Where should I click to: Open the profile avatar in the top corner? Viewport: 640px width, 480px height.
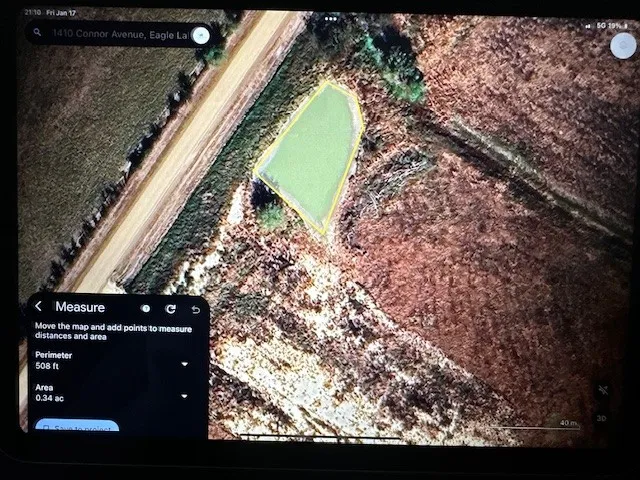[x=622, y=45]
